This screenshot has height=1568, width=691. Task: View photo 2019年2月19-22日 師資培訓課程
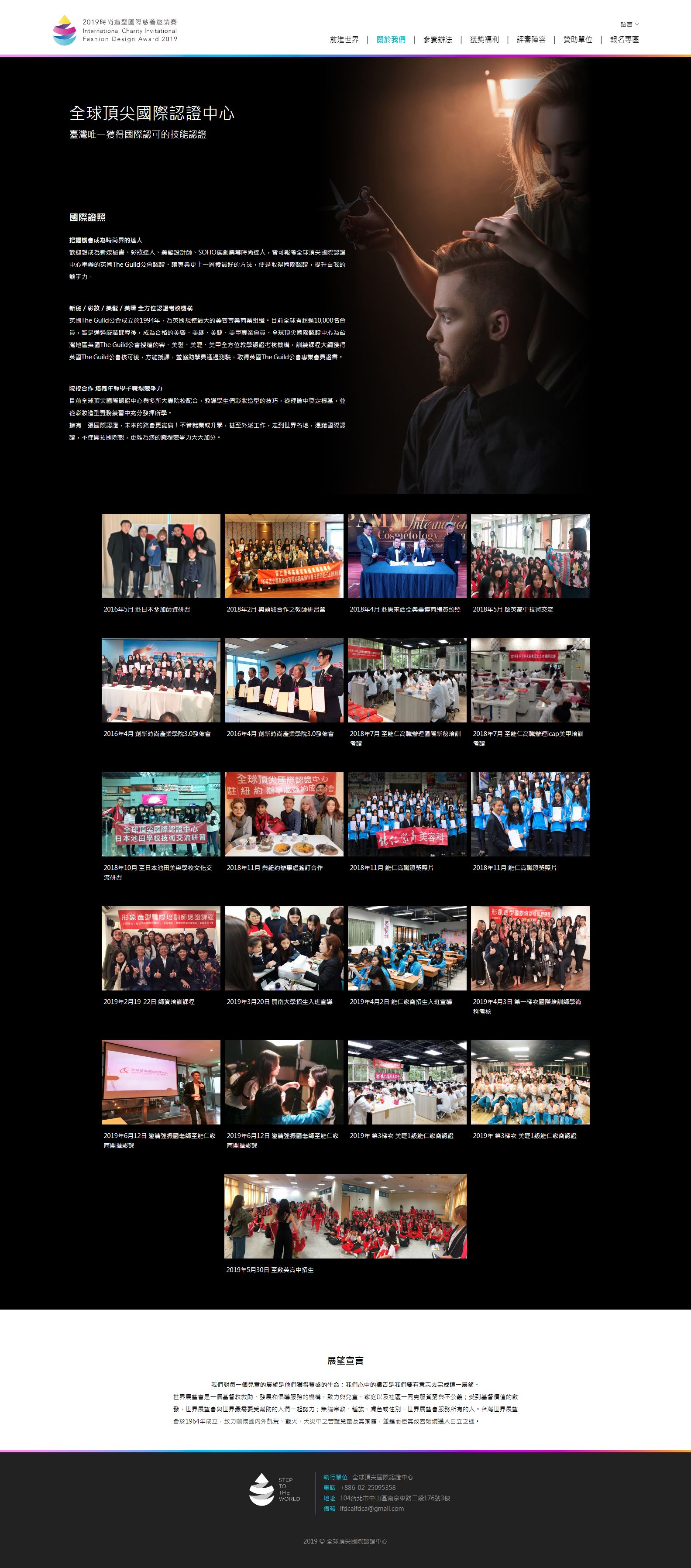[161, 948]
